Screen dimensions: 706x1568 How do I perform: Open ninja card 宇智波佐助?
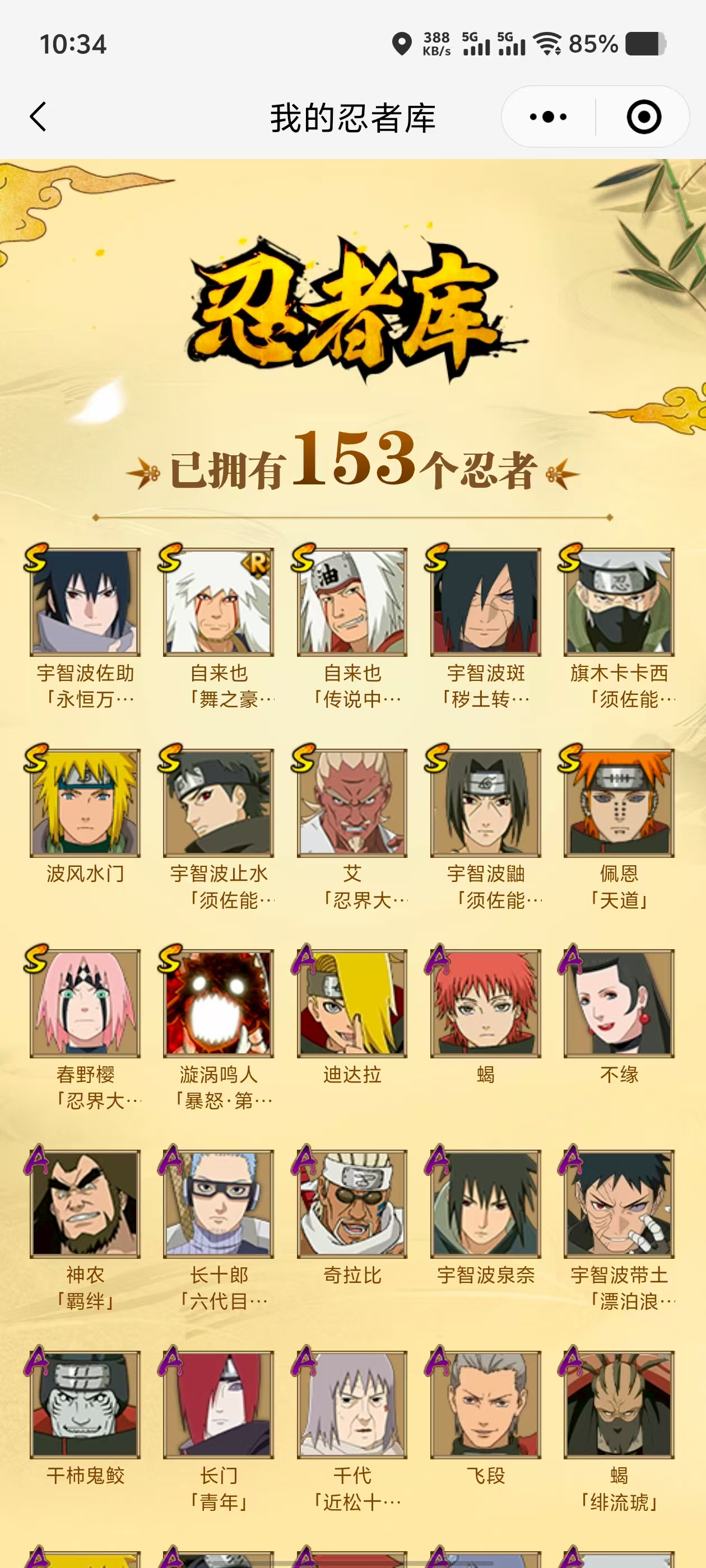[85, 601]
